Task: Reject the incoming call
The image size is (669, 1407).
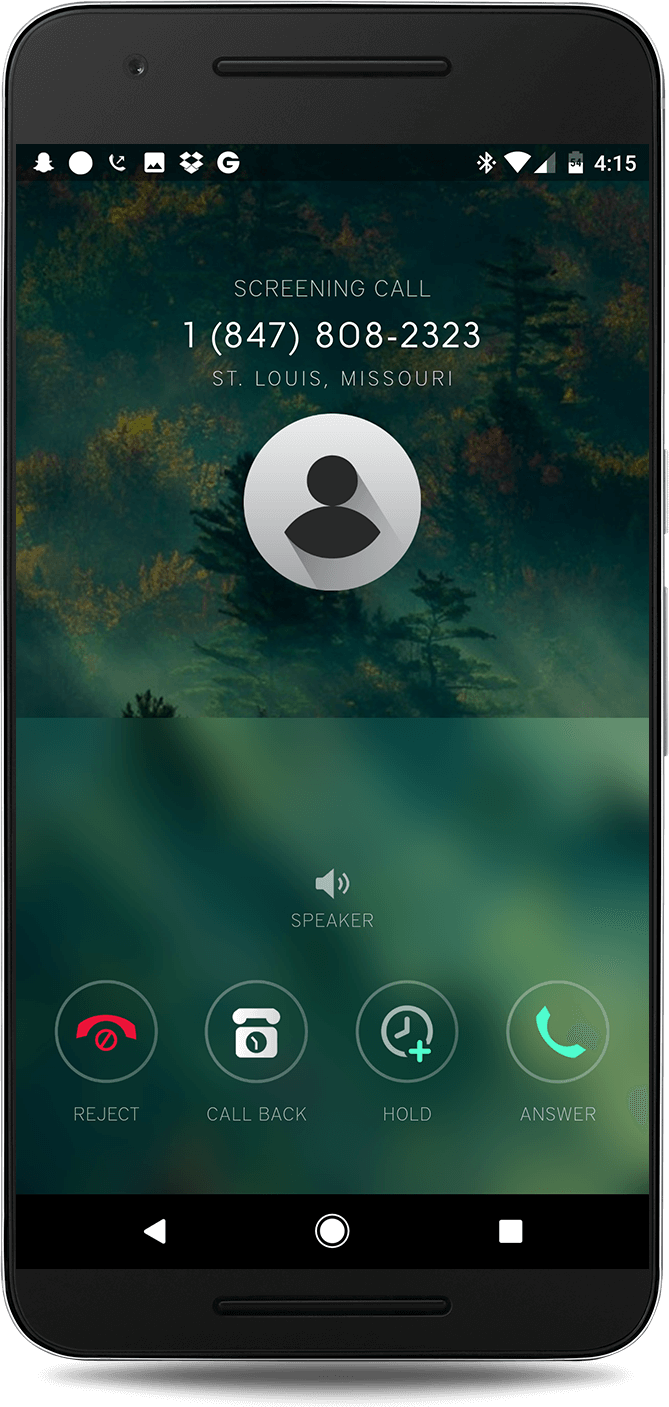Action: click(x=106, y=1032)
